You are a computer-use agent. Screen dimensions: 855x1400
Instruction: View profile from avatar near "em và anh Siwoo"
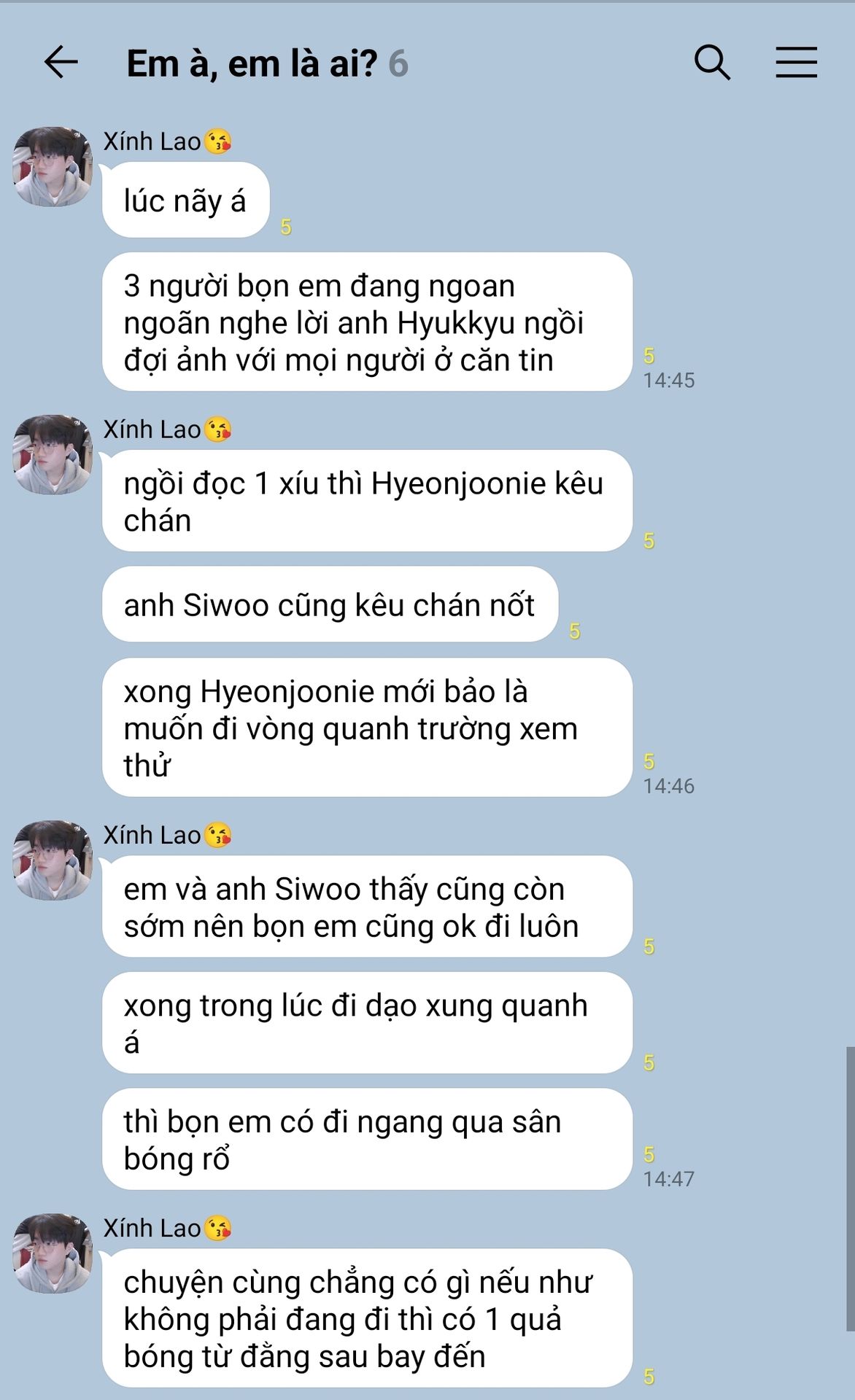coord(53,860)
